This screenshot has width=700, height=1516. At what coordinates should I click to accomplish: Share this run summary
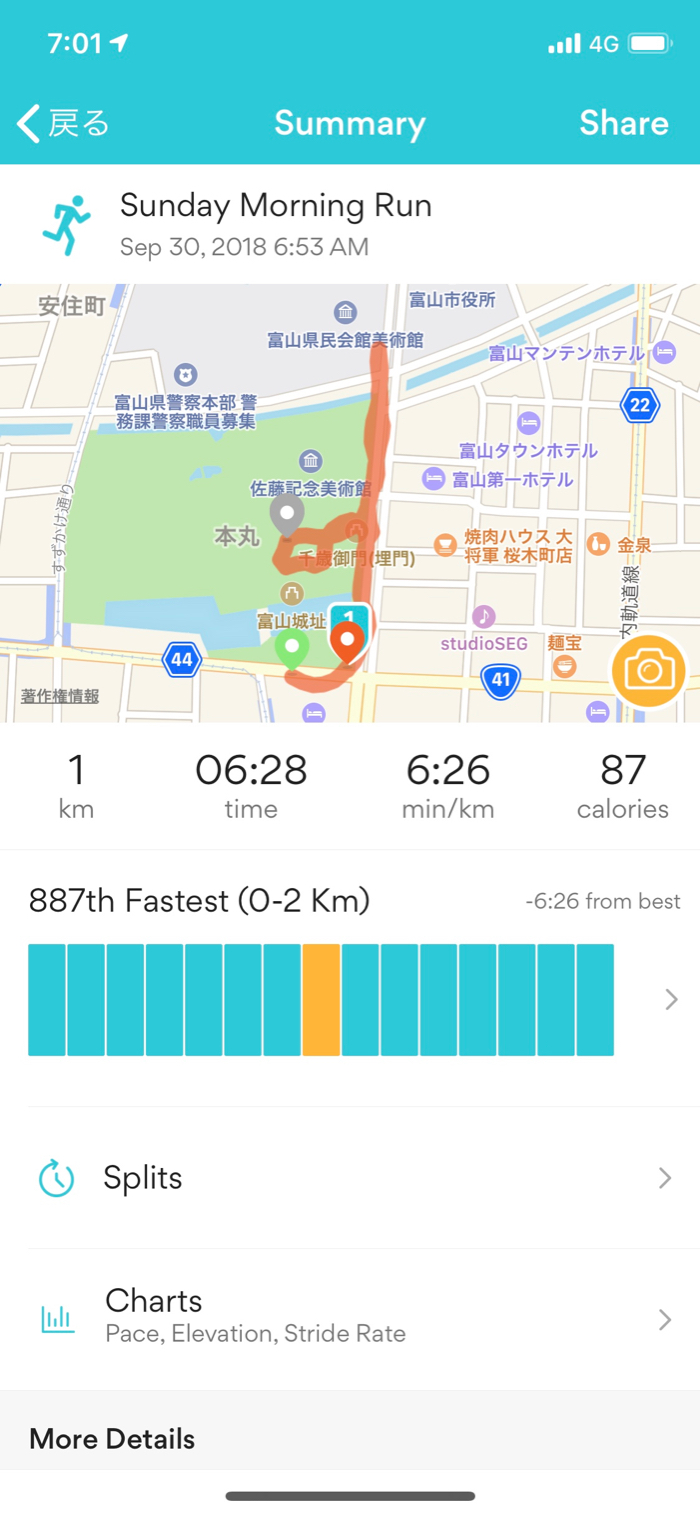pyautogui.click(x=623, y=123)
